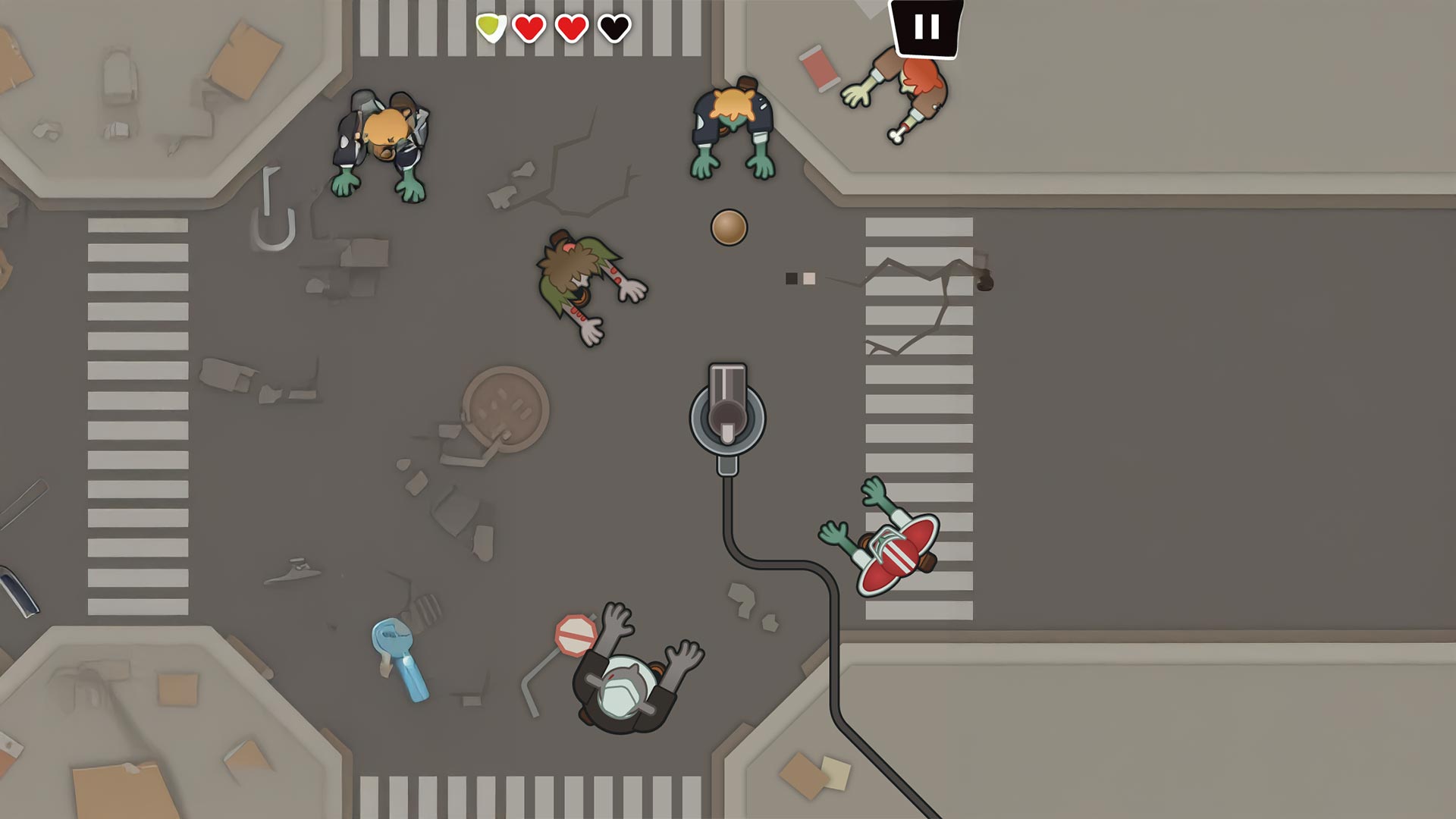The height and width of the screenshot is (819, 1456).
Task: Pause the game
Action: [x=926, y=27]
